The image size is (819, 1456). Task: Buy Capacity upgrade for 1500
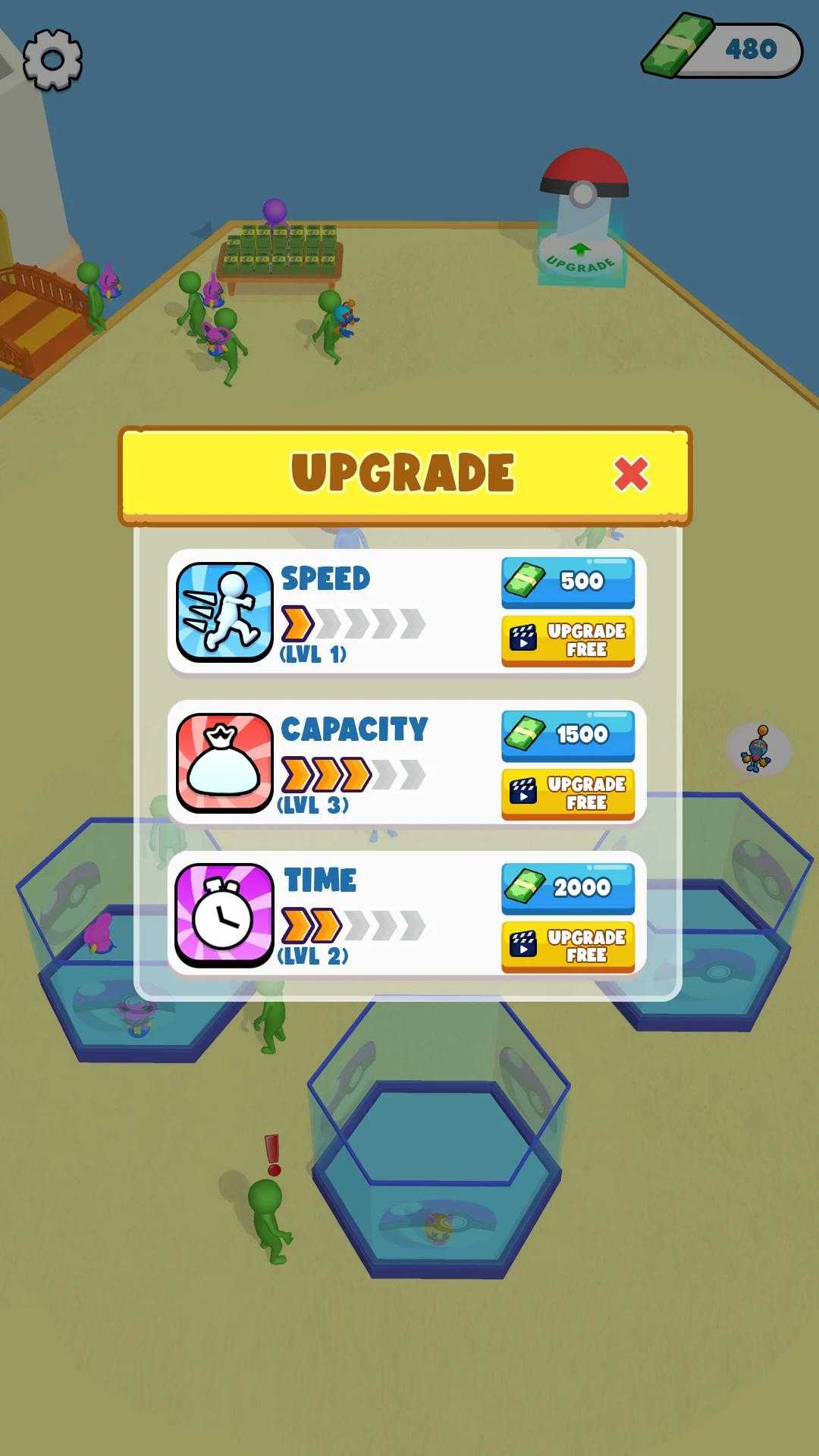coord(568,735)
